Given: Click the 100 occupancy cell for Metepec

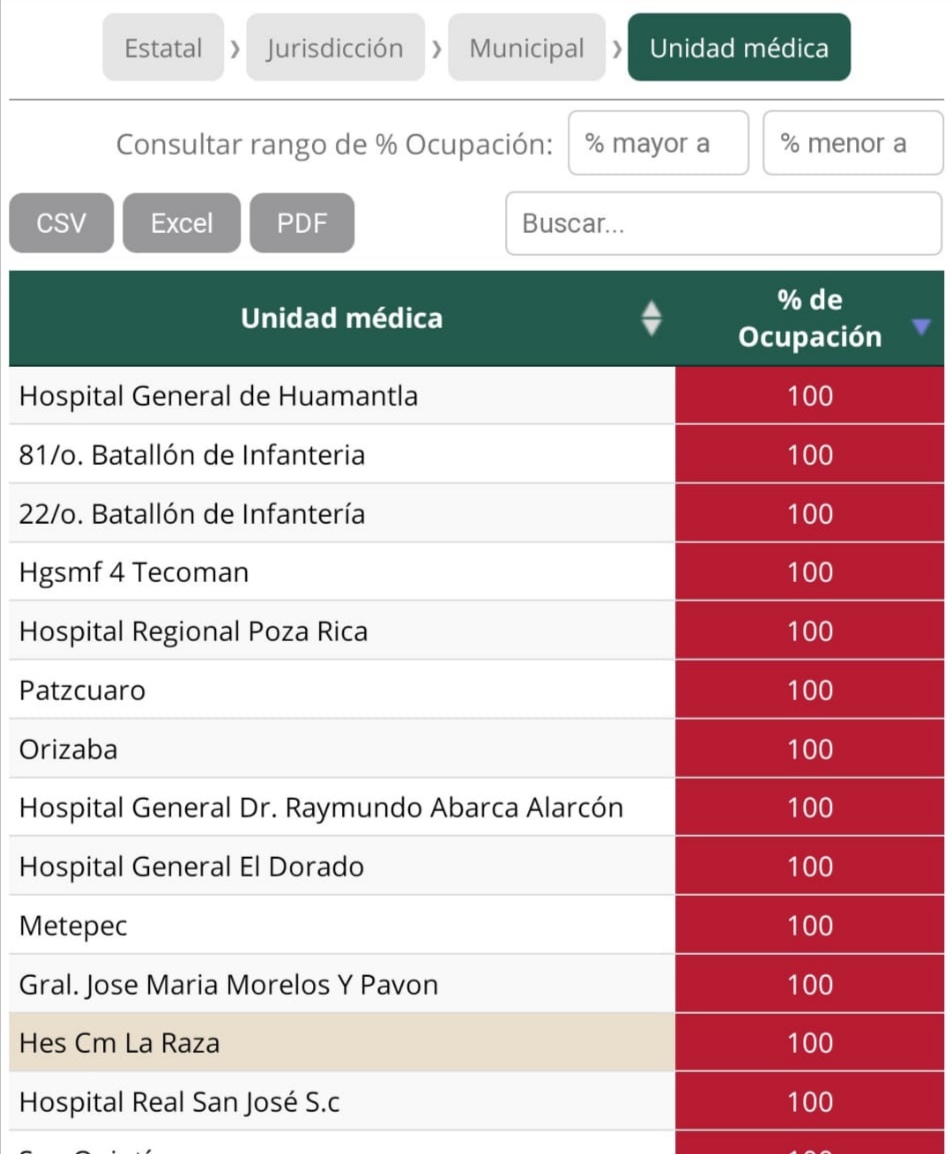Looking at the screenshot, I should 812,925.
